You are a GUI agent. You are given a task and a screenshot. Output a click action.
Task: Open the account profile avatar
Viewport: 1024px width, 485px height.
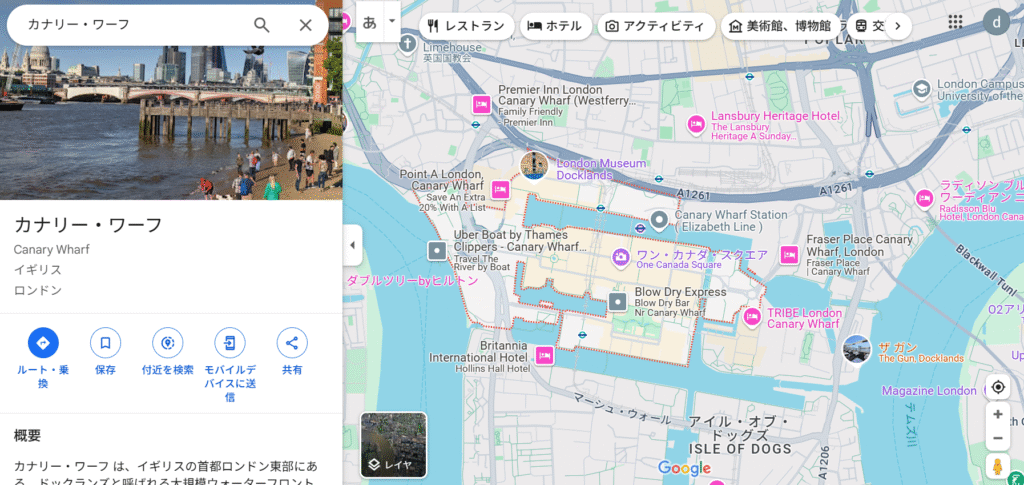coord(996,22)
